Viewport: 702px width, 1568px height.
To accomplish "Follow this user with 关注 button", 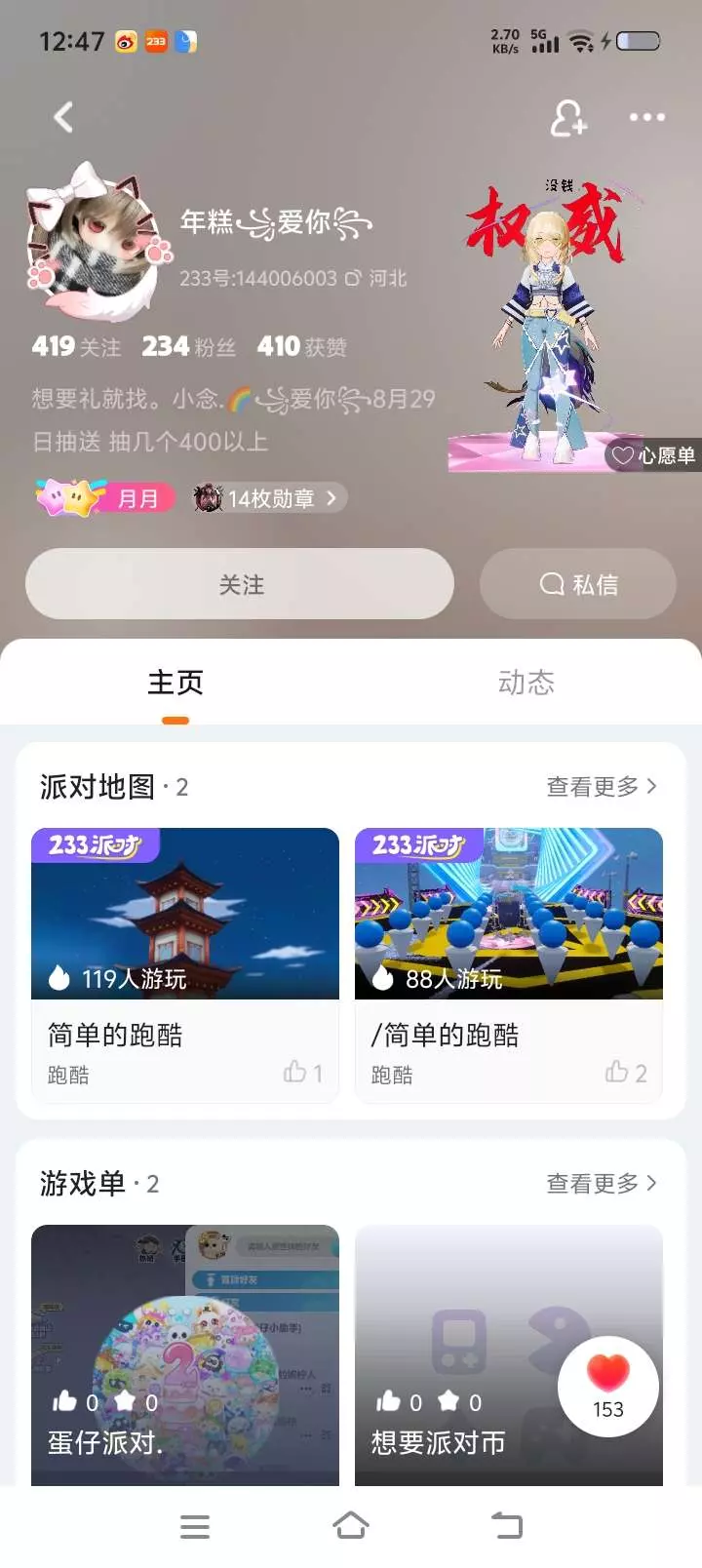I will pyautogui.click(x=240, y=584).
